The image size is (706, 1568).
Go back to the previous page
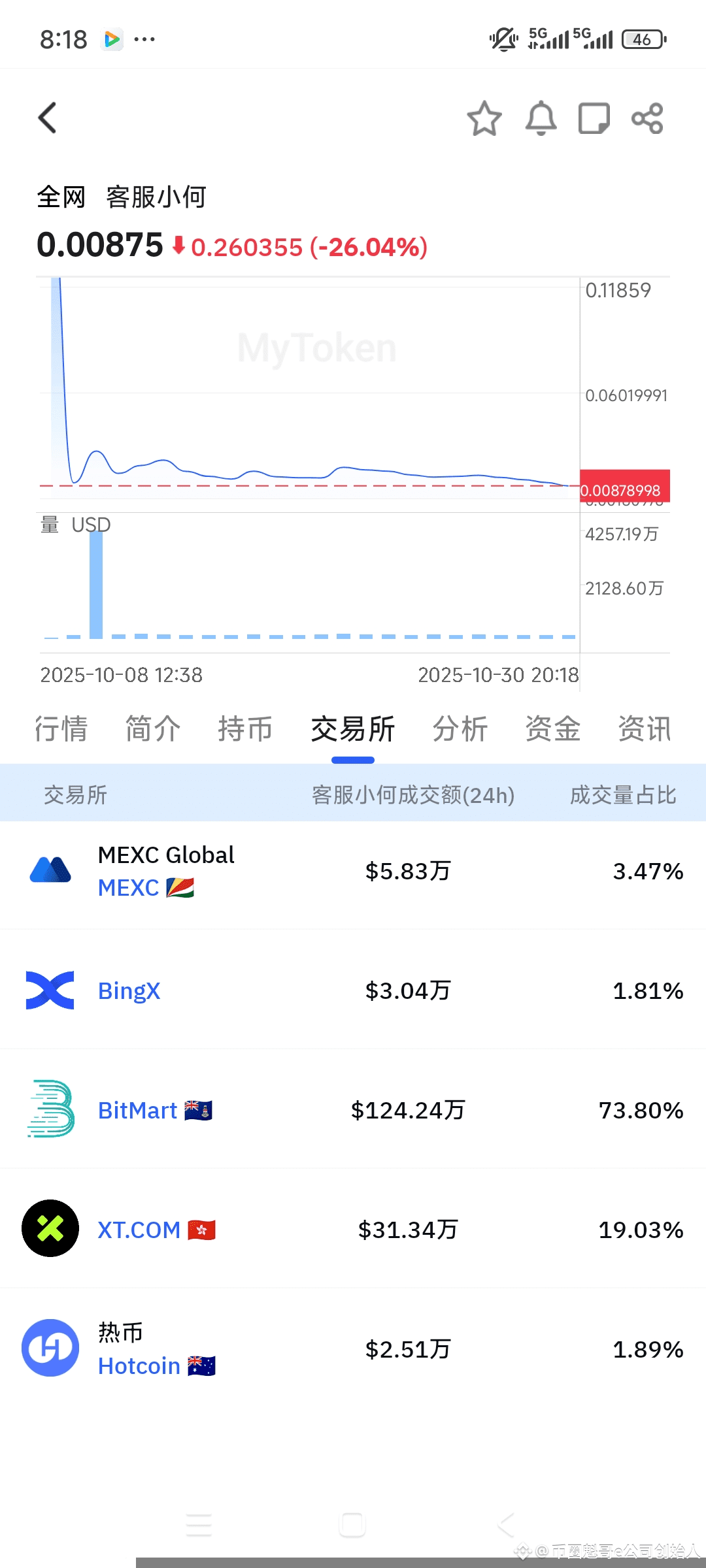click(x=48, y=118)
